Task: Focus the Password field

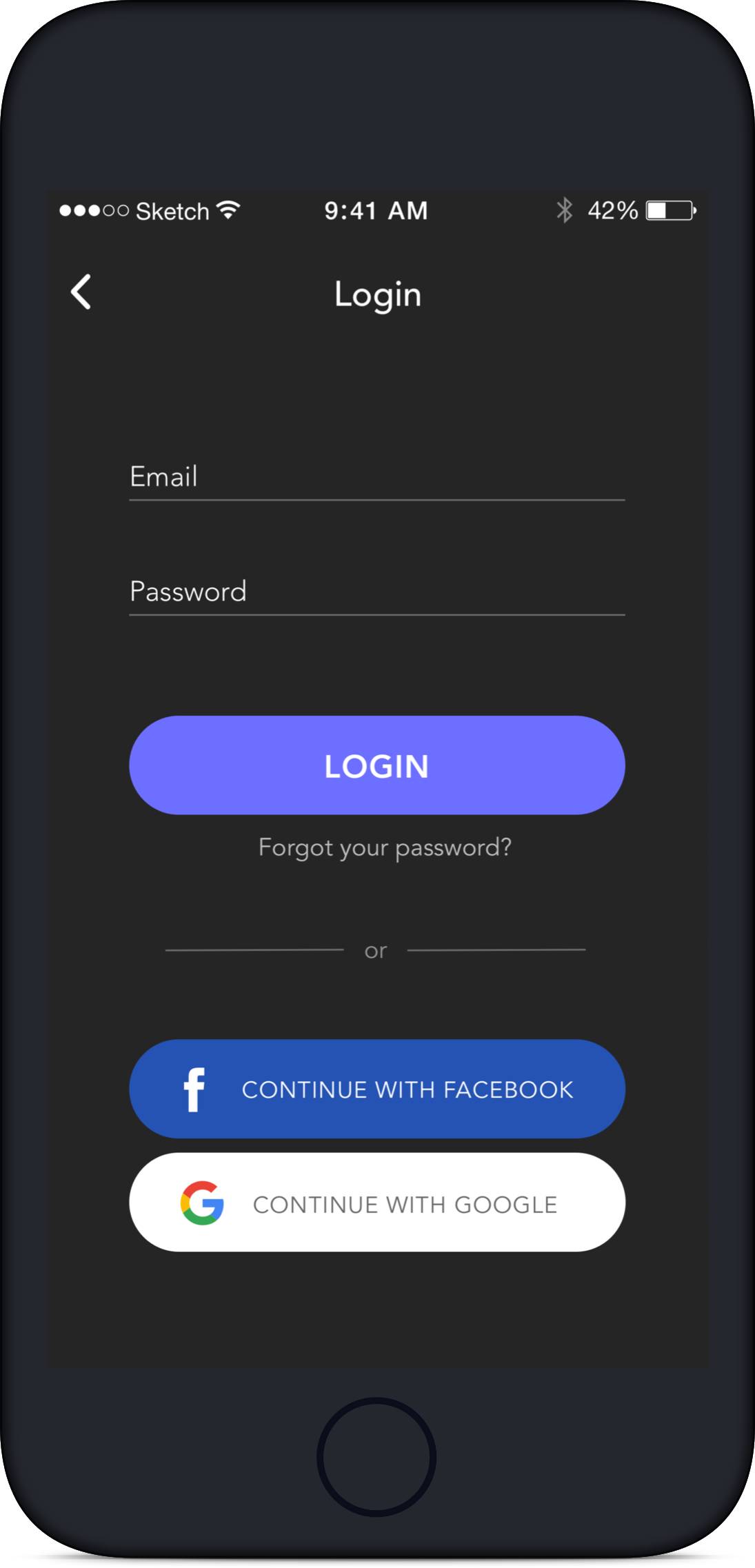Action: (376, 592)
